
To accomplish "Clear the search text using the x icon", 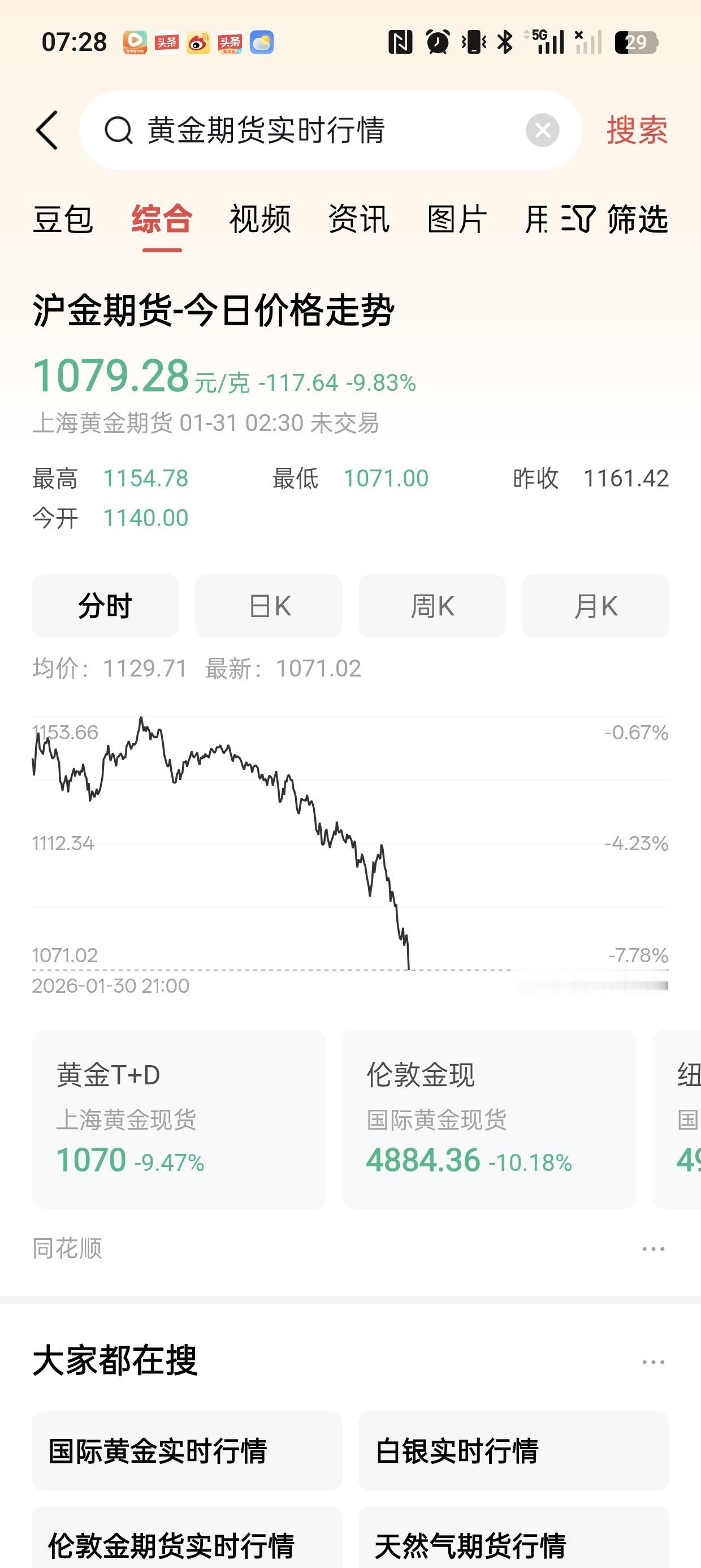I will pos(543,129).
